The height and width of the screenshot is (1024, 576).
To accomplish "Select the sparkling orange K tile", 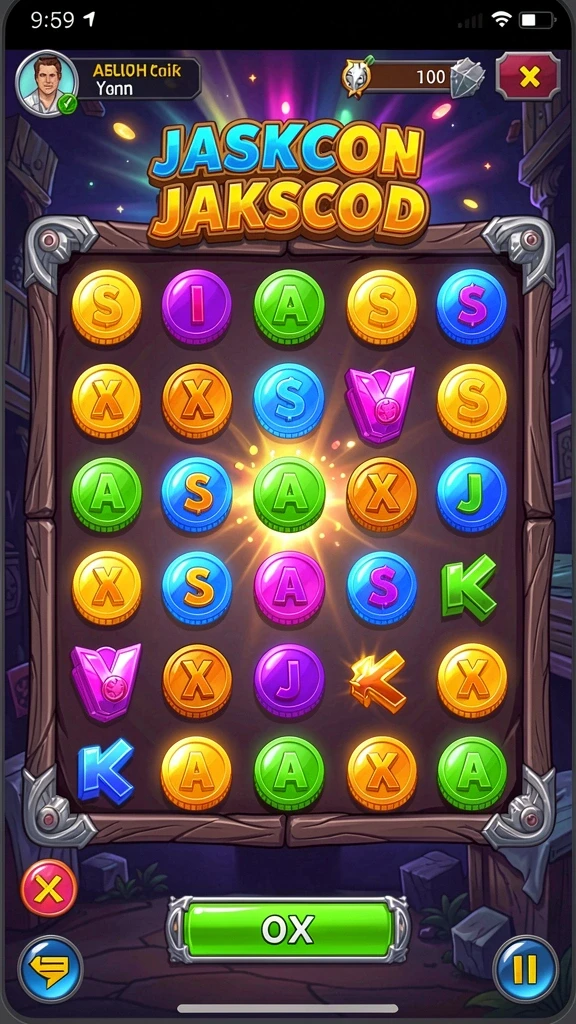I will point(379,681).
